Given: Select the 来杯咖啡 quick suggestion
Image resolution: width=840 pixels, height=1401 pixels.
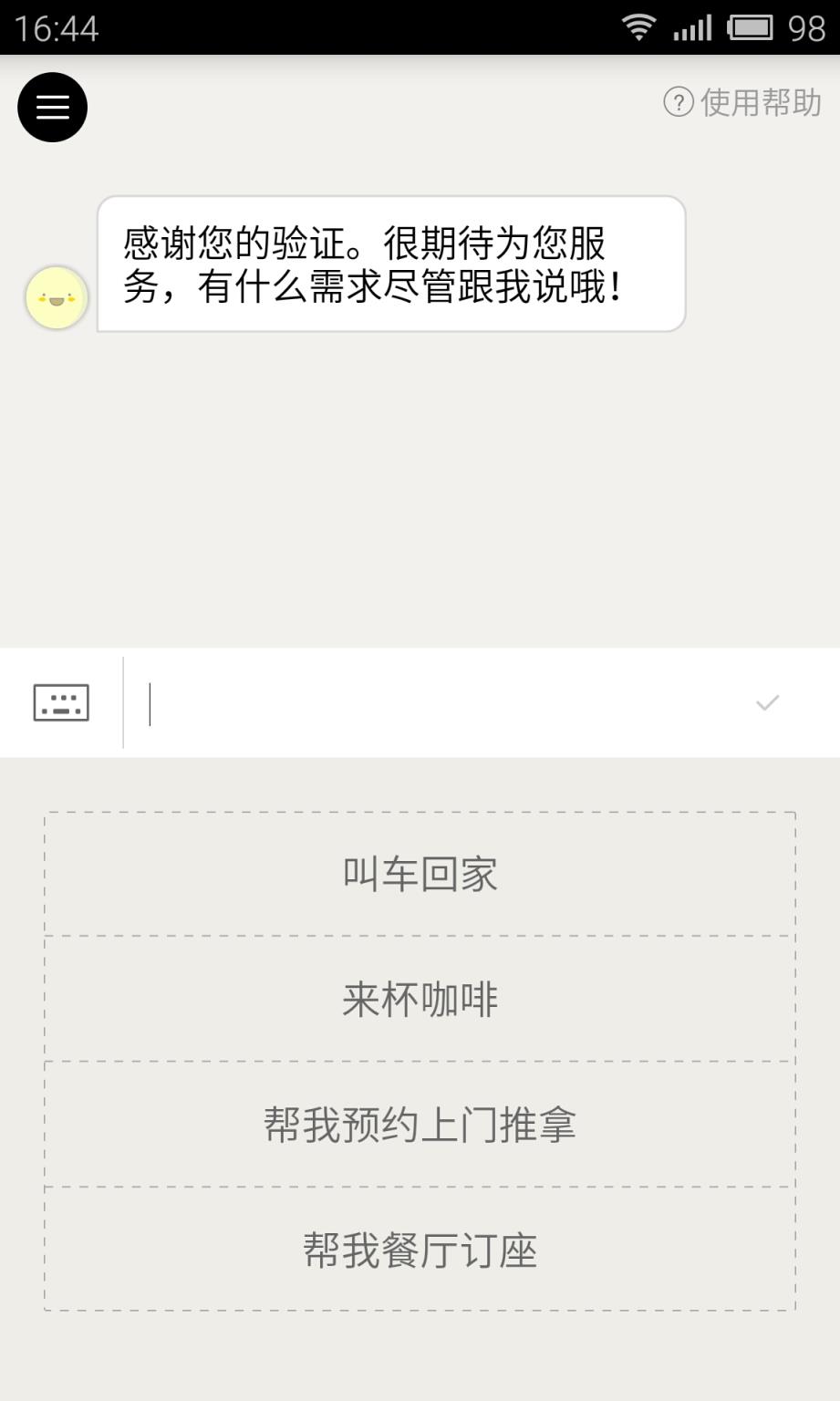Looking at the screenshot, I should (420, 999).
